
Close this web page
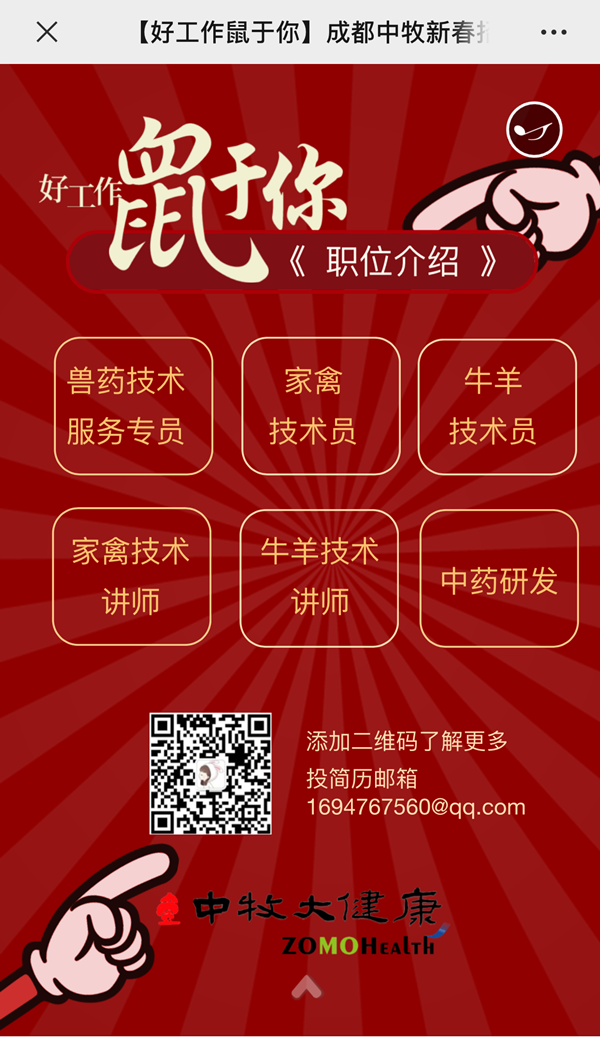47,32
